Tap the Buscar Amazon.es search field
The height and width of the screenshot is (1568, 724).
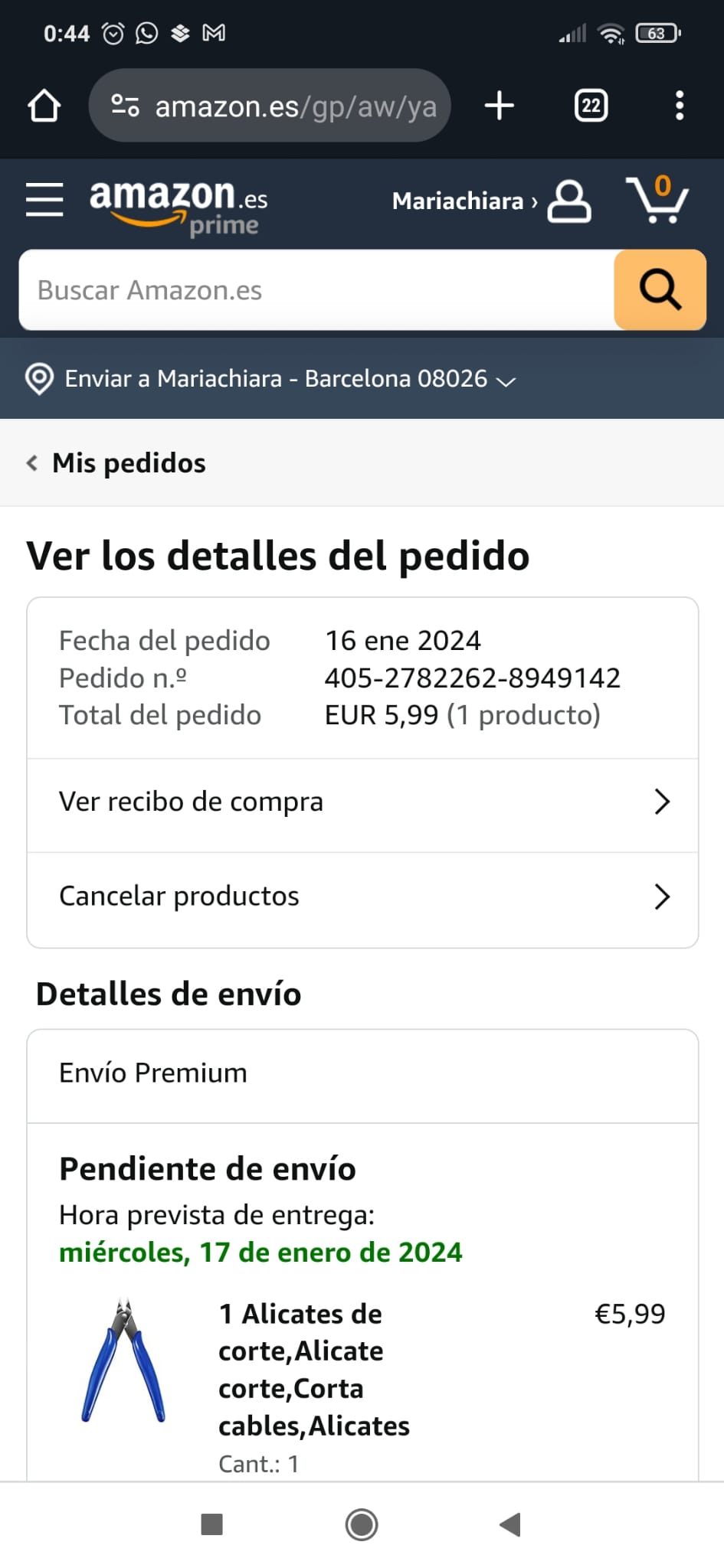pos(316,290)
